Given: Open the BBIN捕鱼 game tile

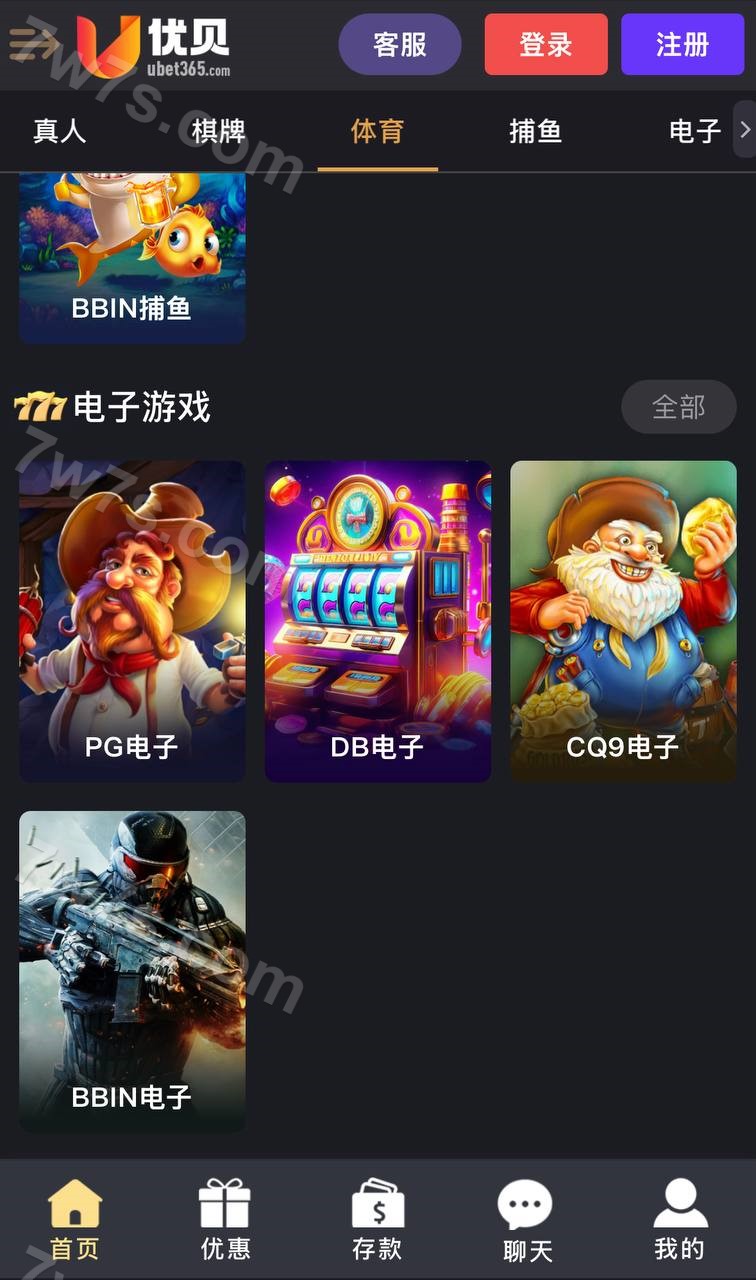Looking at the screenshot, I should (132, 258).
